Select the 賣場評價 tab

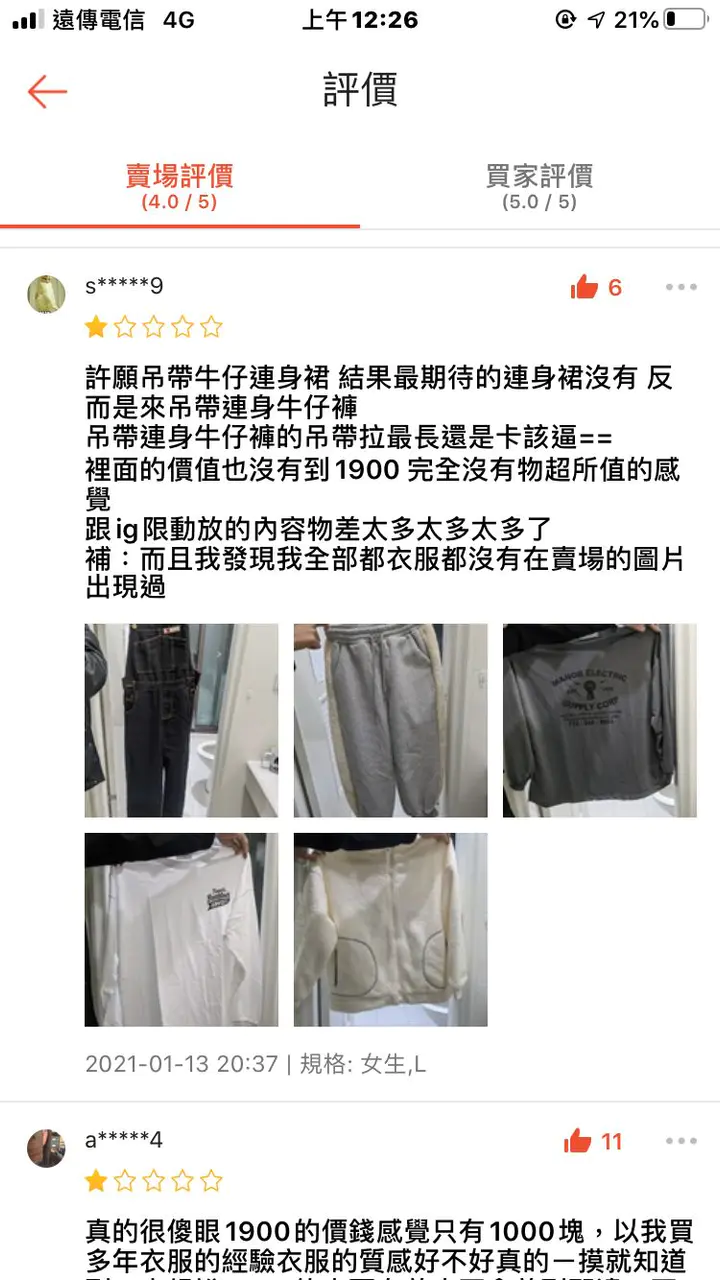(x=180, y=187)
